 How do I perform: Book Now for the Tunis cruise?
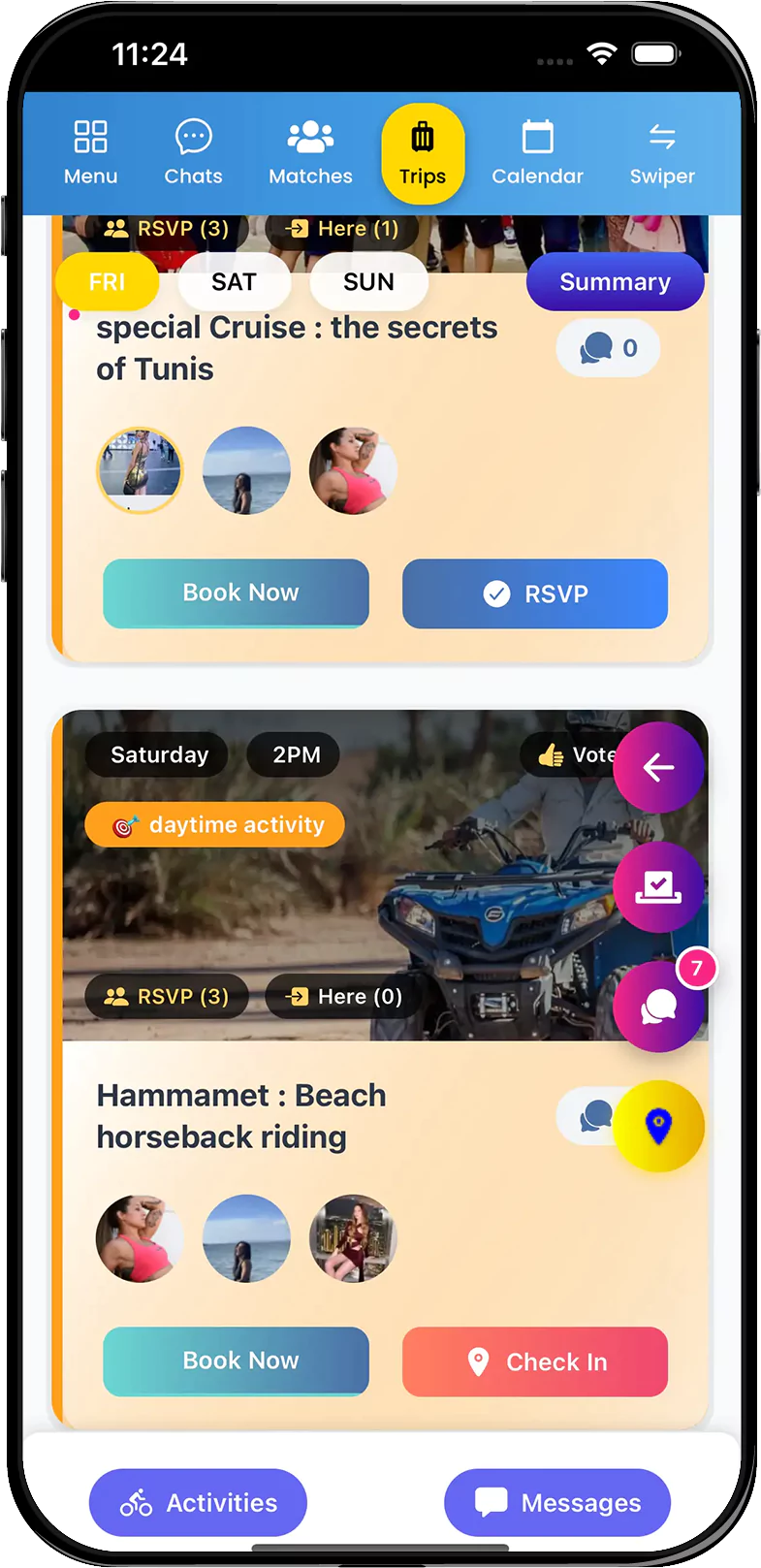(x=236, y=592)
